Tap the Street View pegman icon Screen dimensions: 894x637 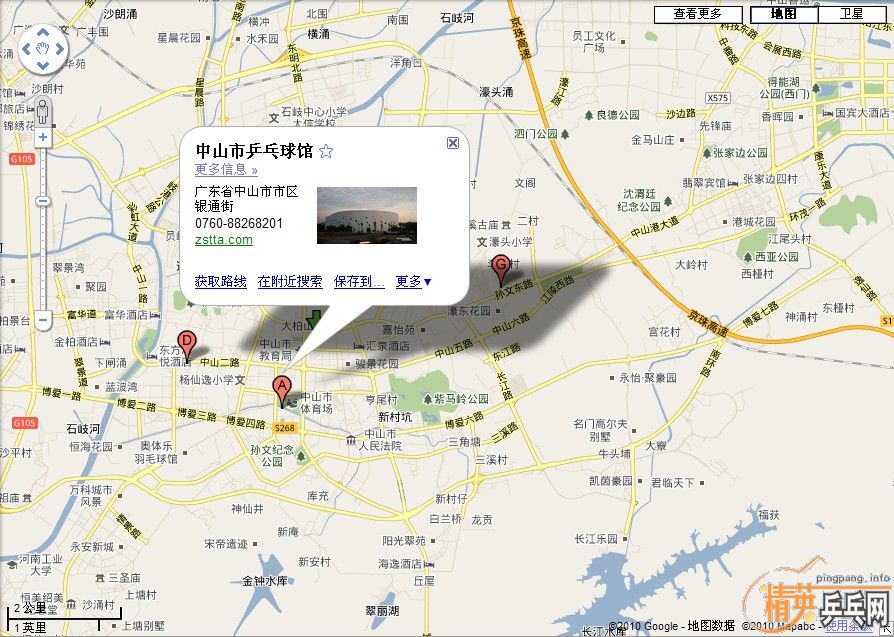click(x=43, y=101)
